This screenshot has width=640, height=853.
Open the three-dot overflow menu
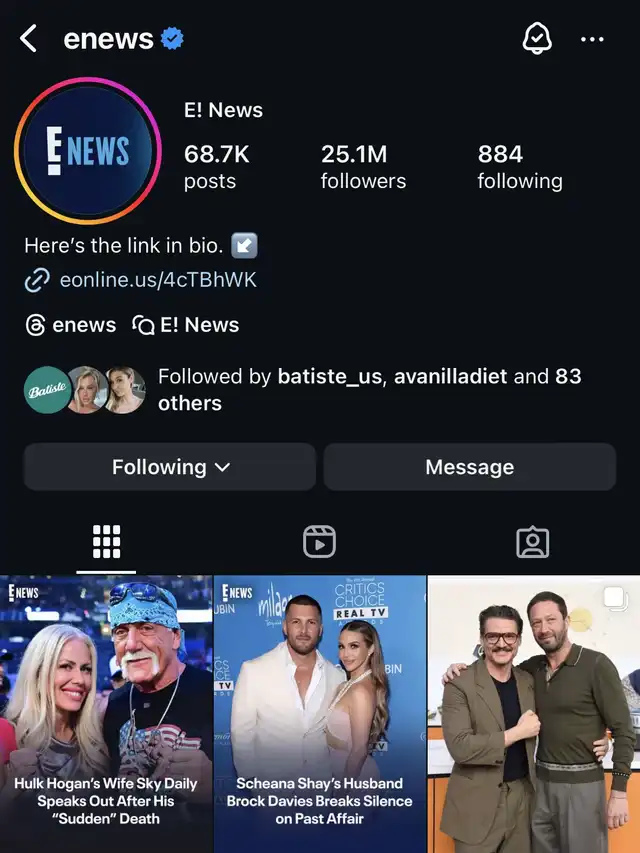pos(592,40)
